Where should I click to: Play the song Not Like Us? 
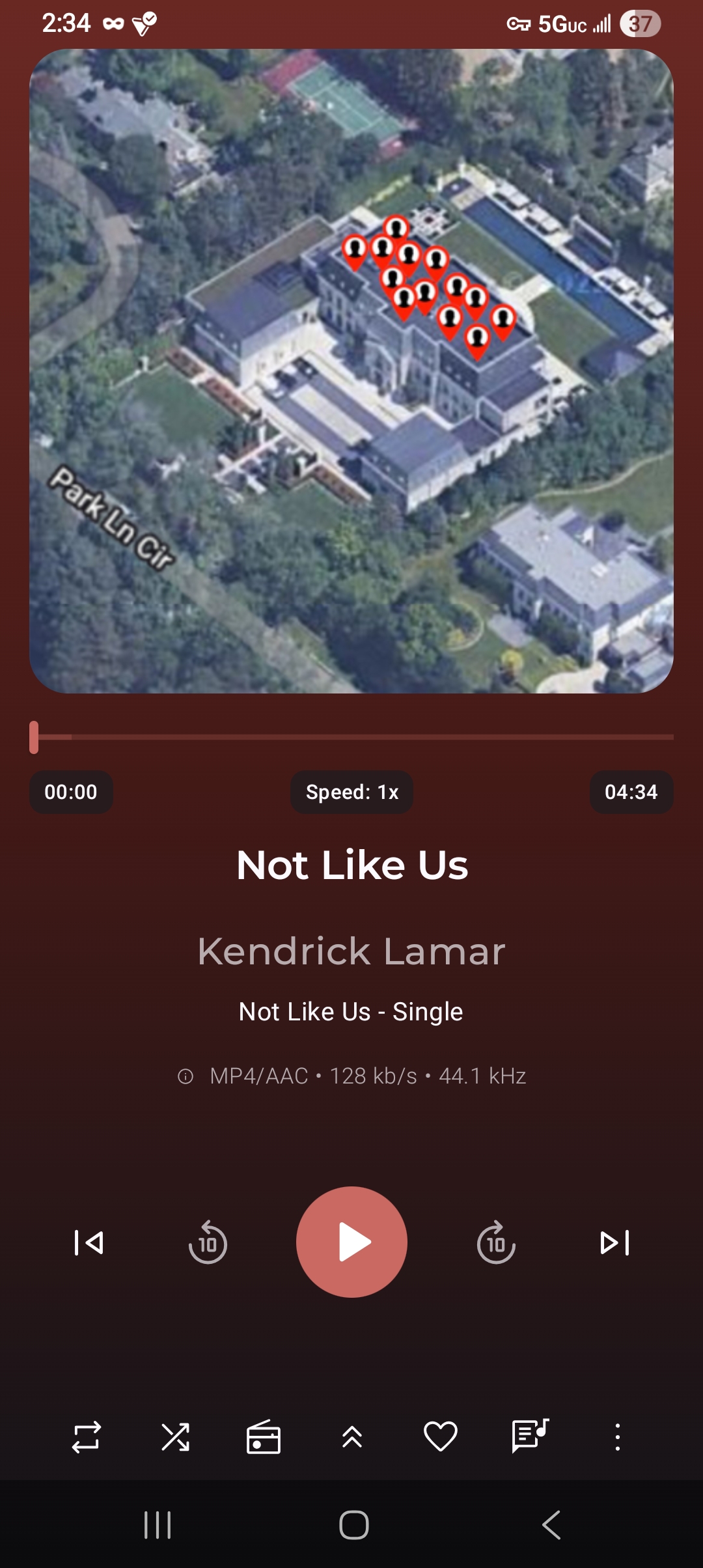[x=351, y=1242]
